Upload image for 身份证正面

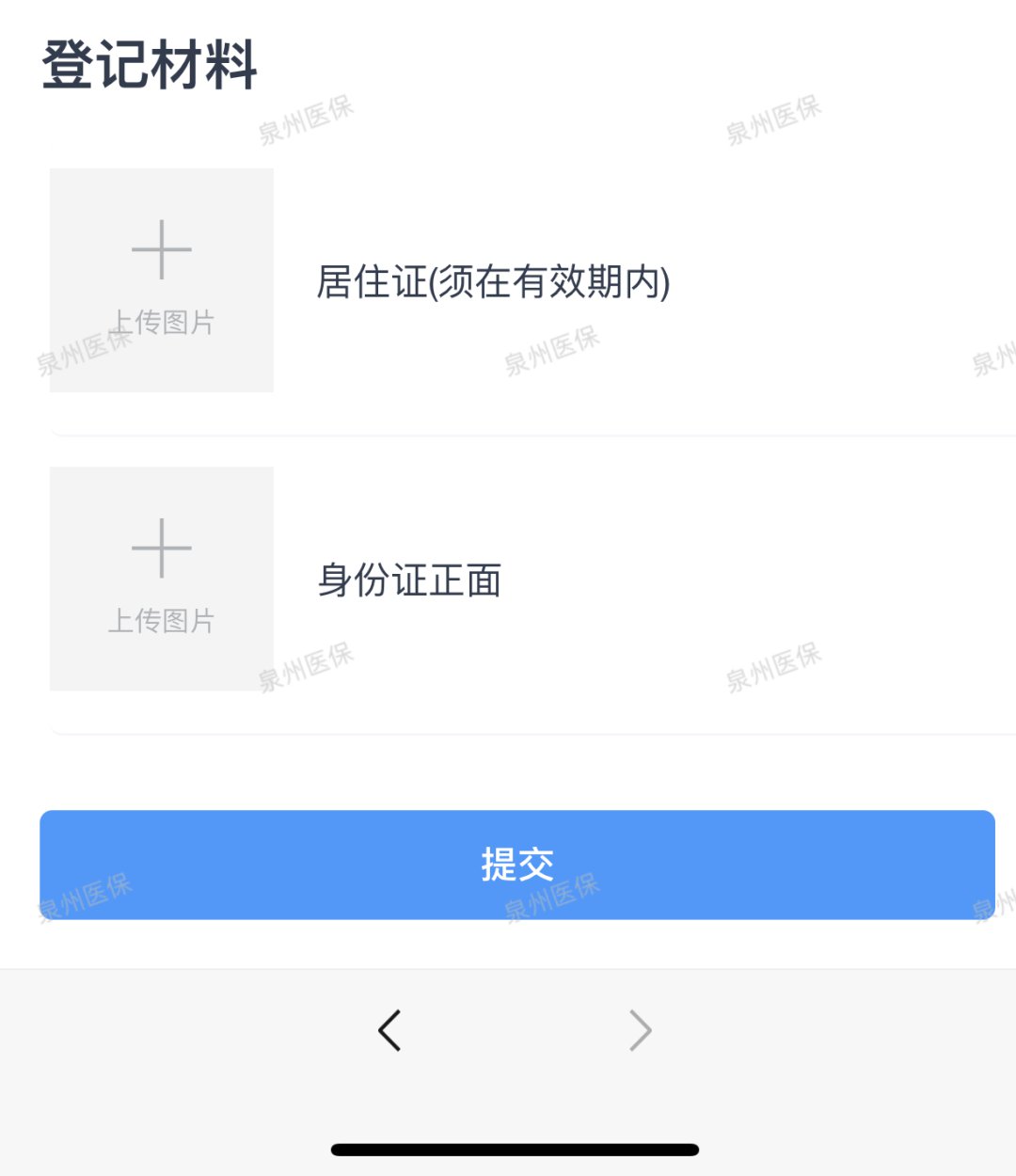point(162,579)
